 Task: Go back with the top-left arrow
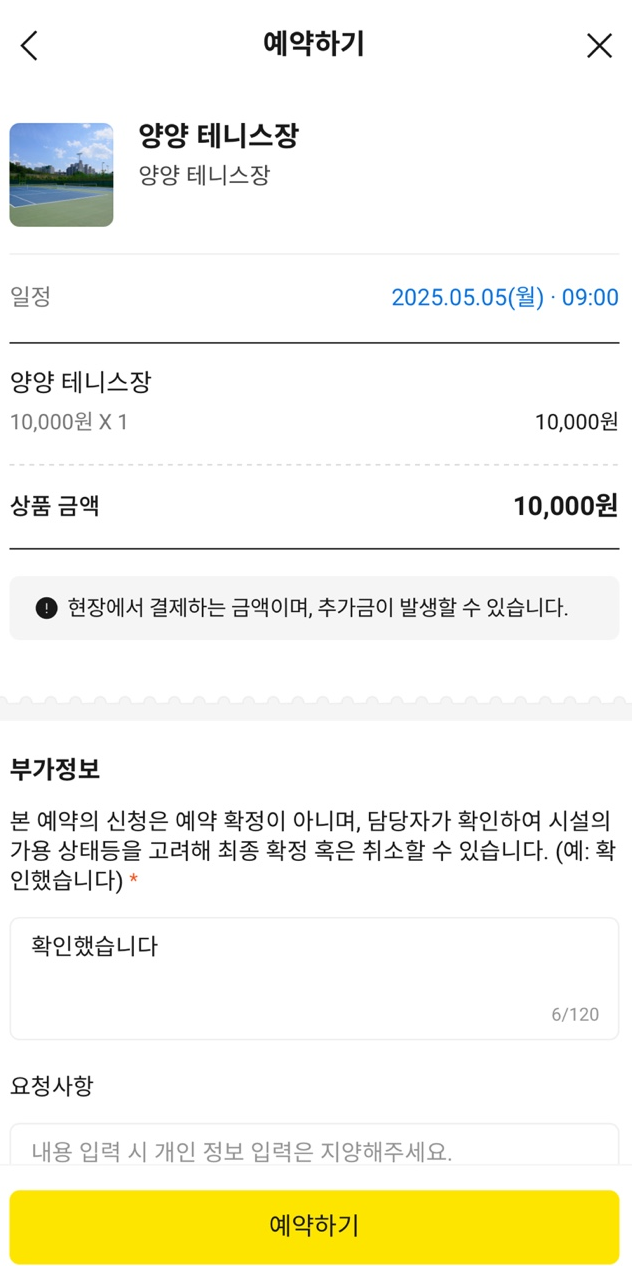coord(29,45)
